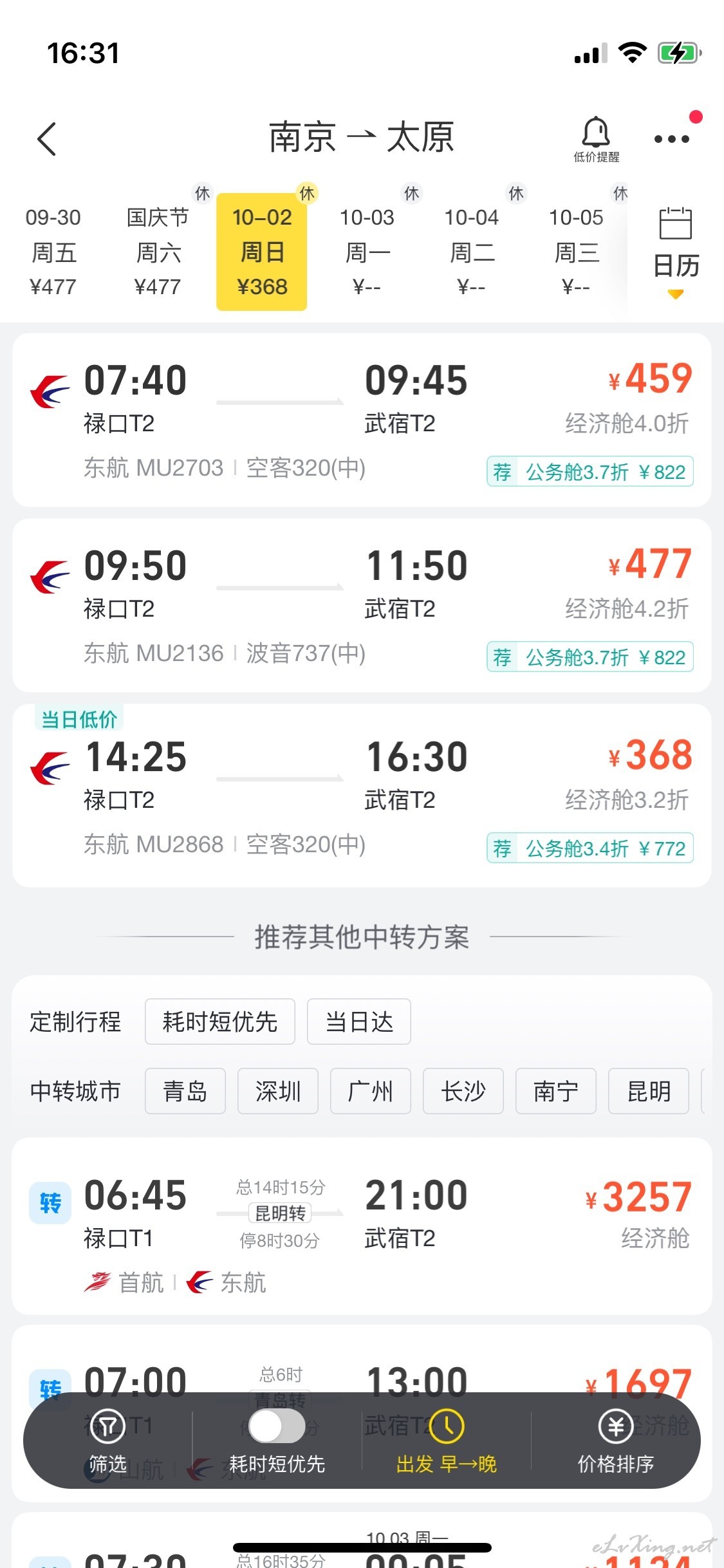Image resolution: width=724 pixels, height=1568 pixels.
Task: Filter transfers via 青岛
Action: pos(185,1091)
